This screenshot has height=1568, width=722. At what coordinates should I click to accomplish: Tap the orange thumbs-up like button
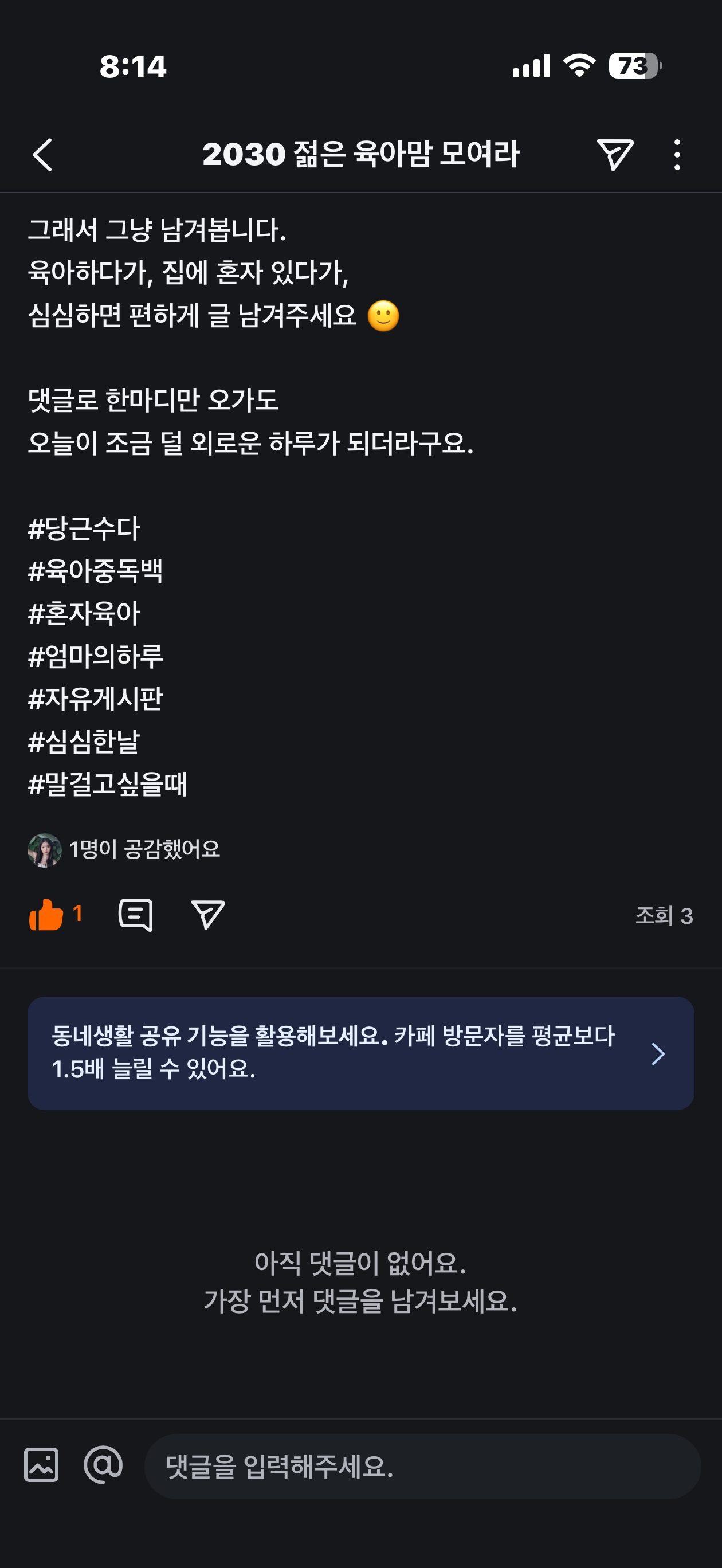click(x=46, y=915)
